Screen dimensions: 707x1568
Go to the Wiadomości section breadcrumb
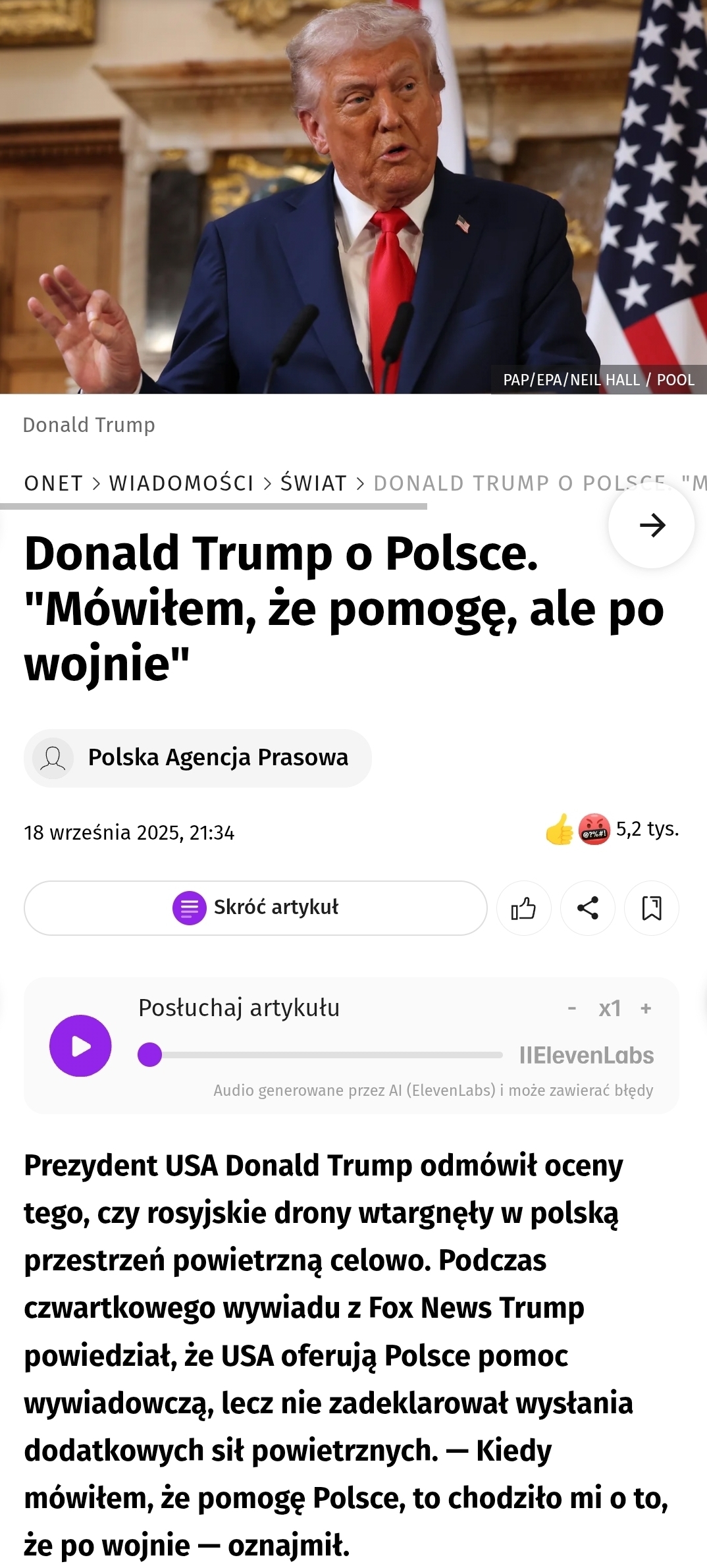(x=181, y=483)
